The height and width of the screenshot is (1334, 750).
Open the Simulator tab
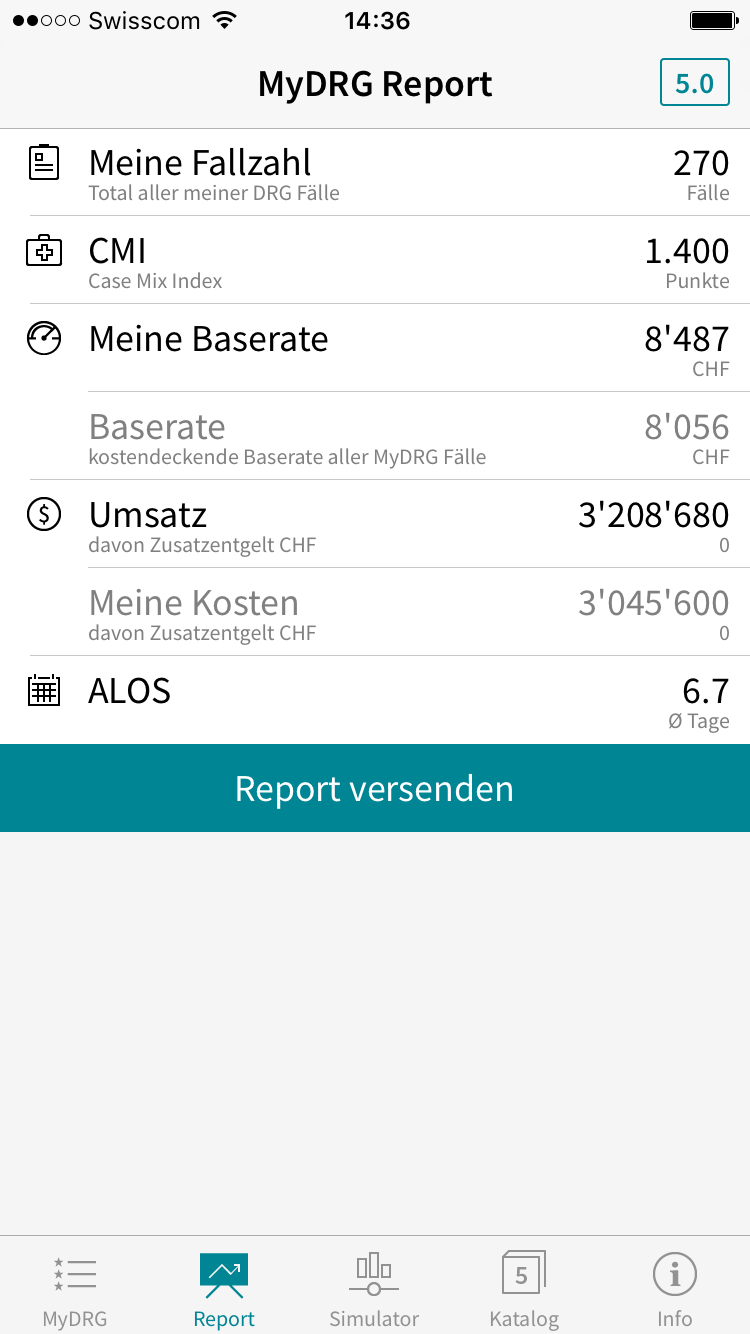(x=374, y=1288)
